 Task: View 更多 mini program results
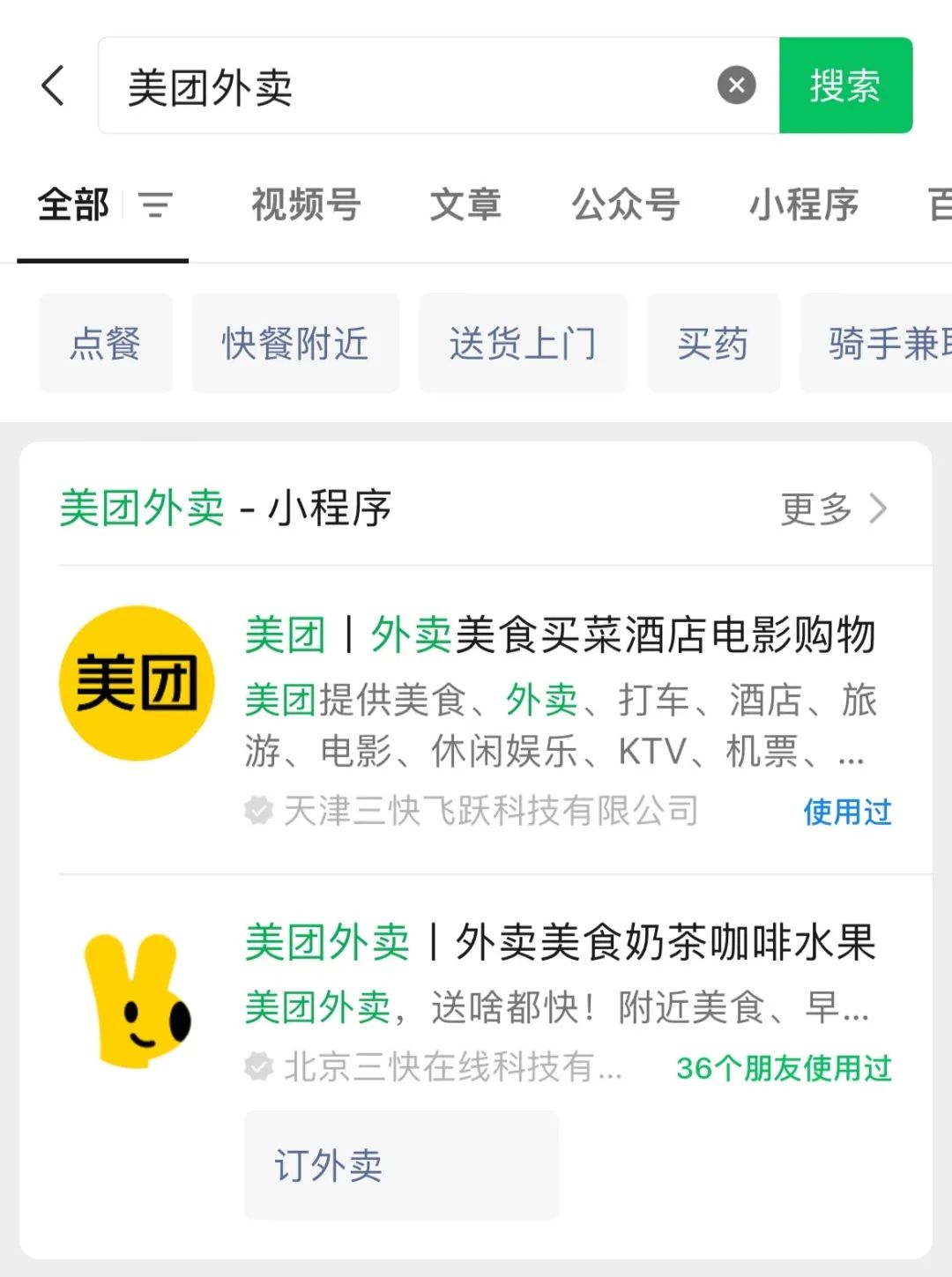pos(832,509)
